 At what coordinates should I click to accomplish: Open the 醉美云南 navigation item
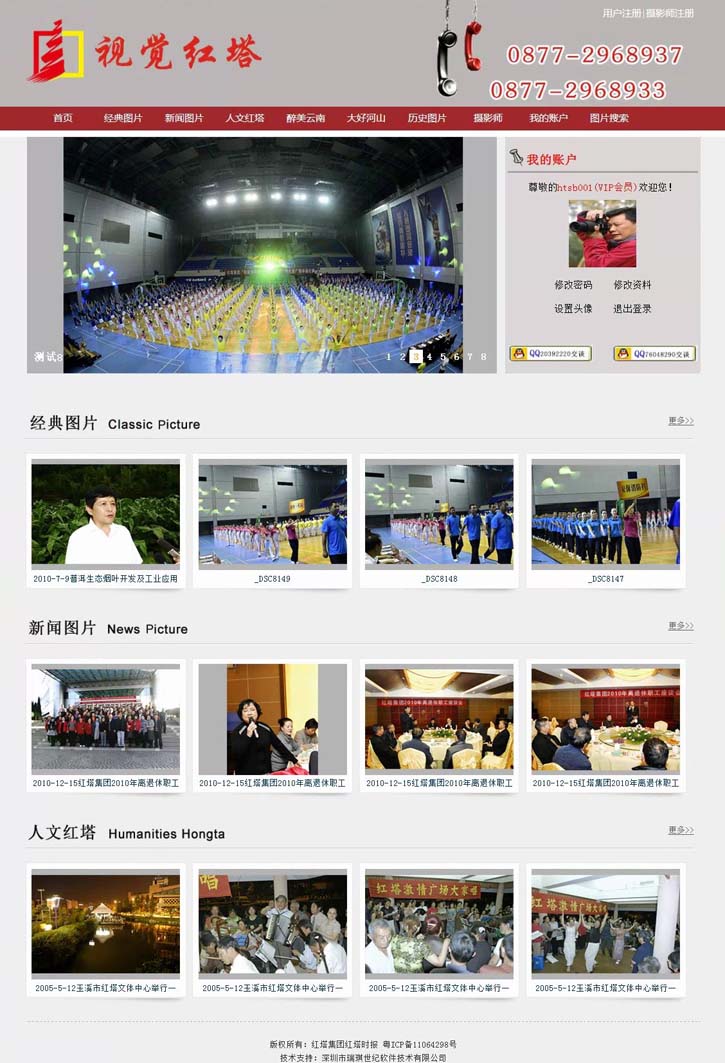point(306,118)
